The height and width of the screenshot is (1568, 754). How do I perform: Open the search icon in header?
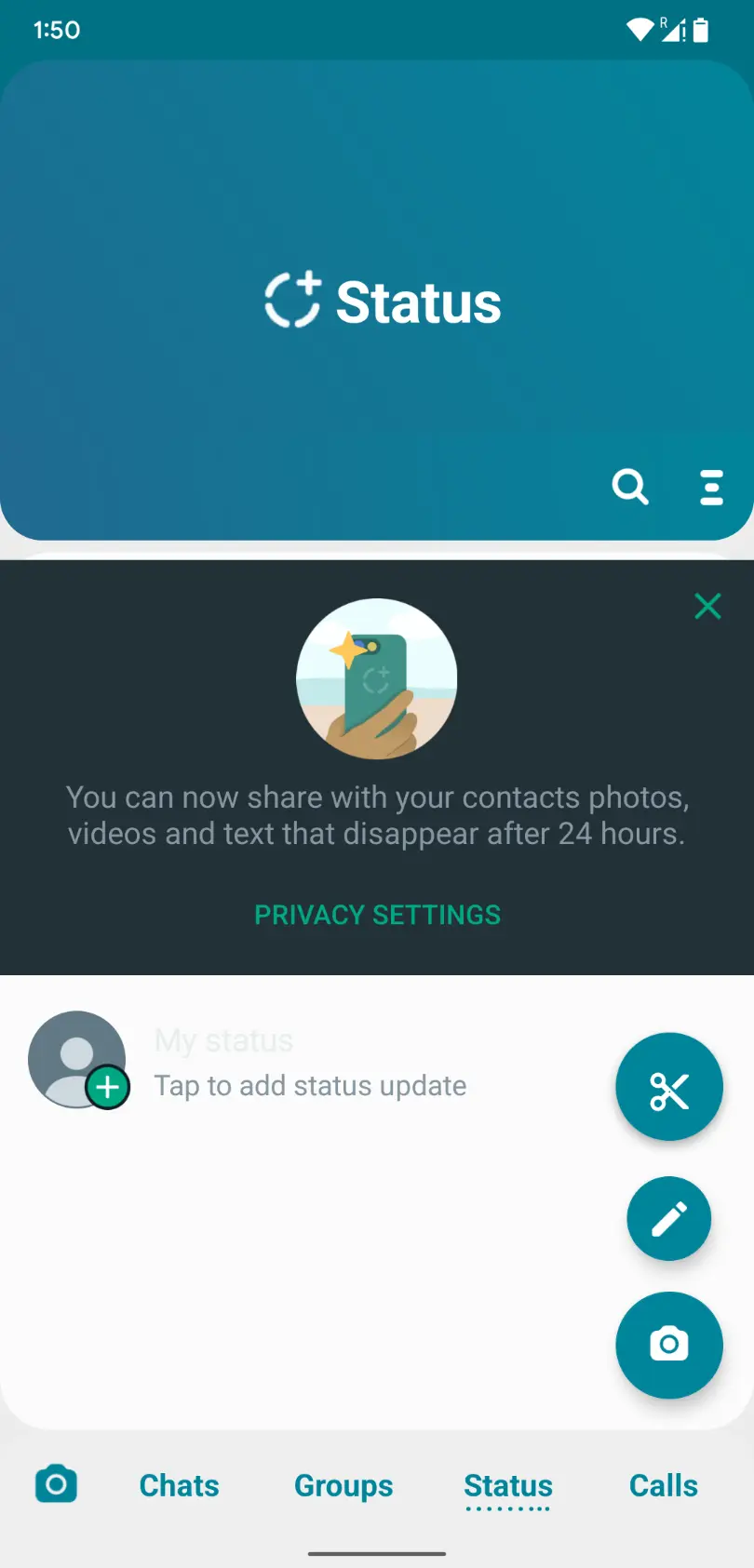(x=630, y=487)
